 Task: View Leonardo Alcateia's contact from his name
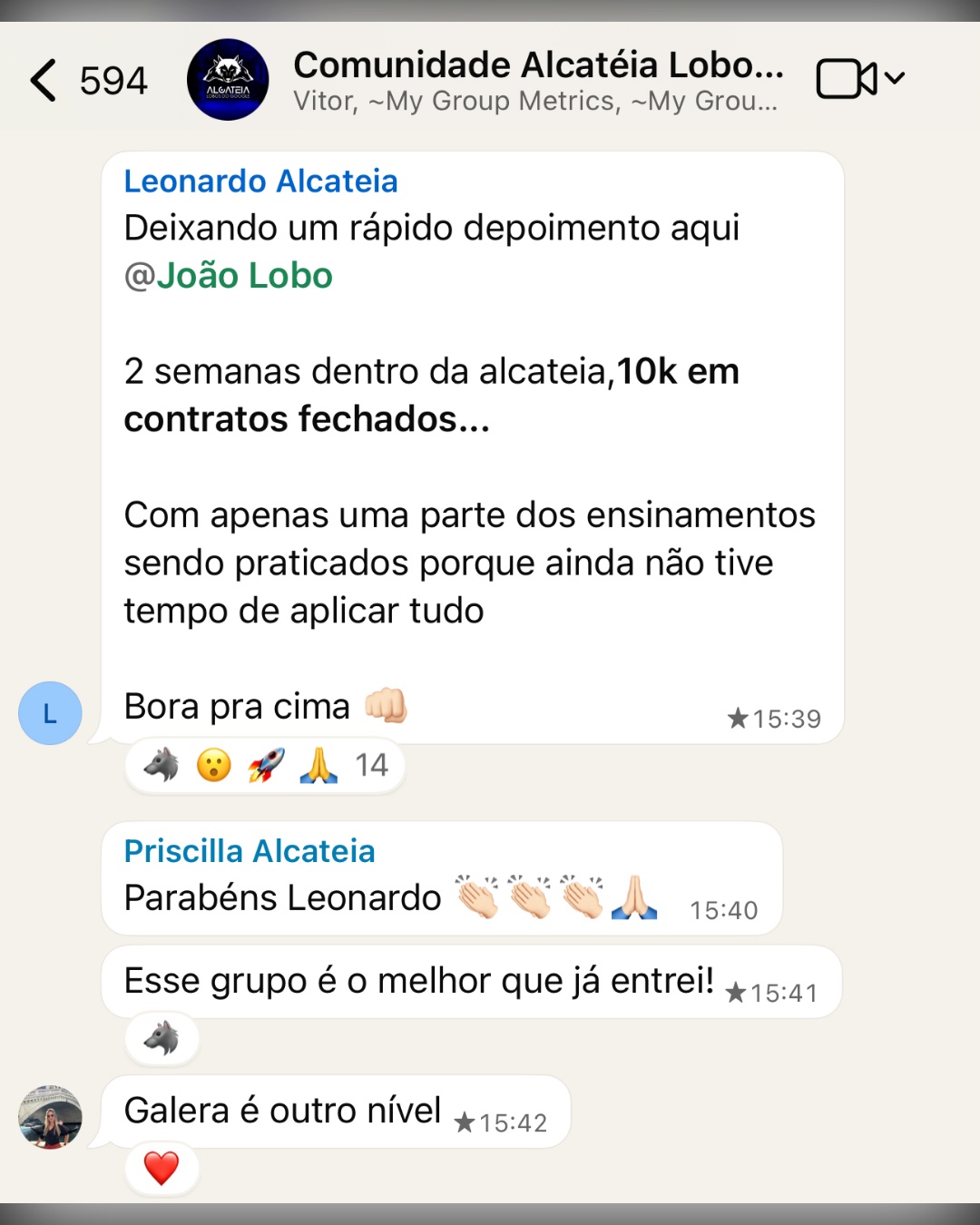[x=260, y=181]
